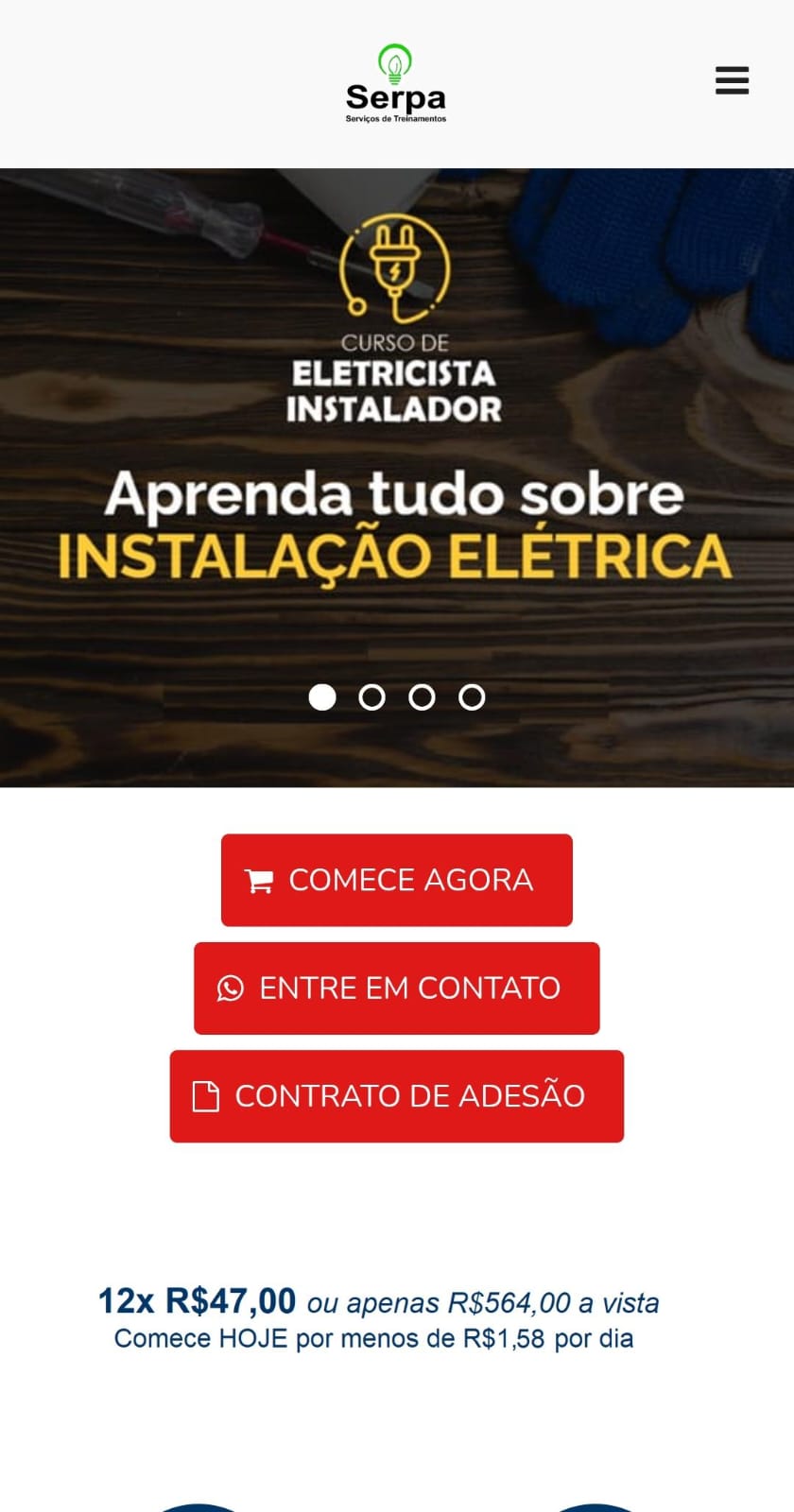The image size is (794, 1512).
Task: Select the fourth carousel slide dot
Action: click(472, 697)
